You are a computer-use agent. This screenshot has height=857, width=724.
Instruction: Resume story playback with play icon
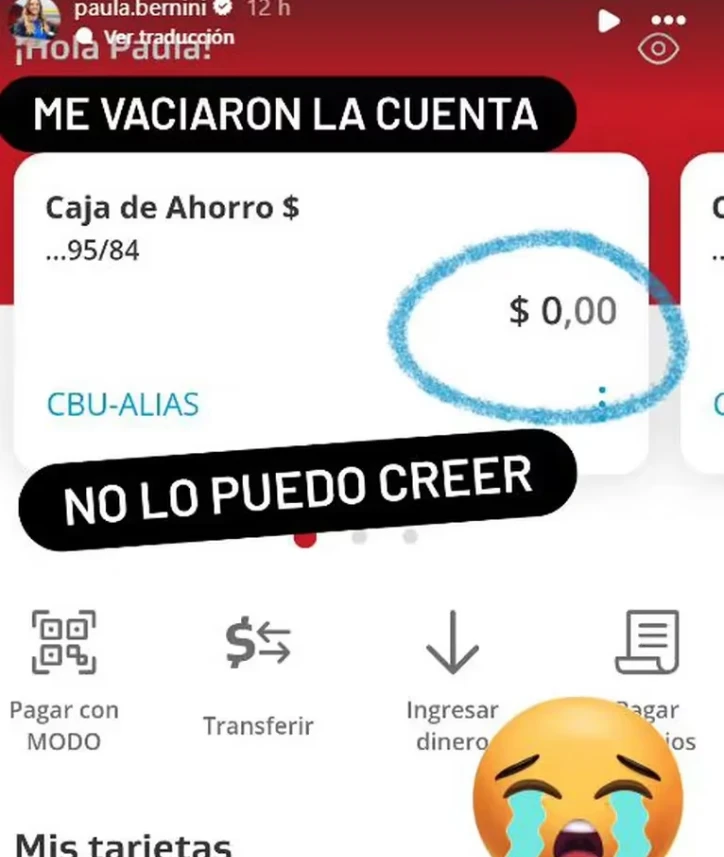(608, 20)
